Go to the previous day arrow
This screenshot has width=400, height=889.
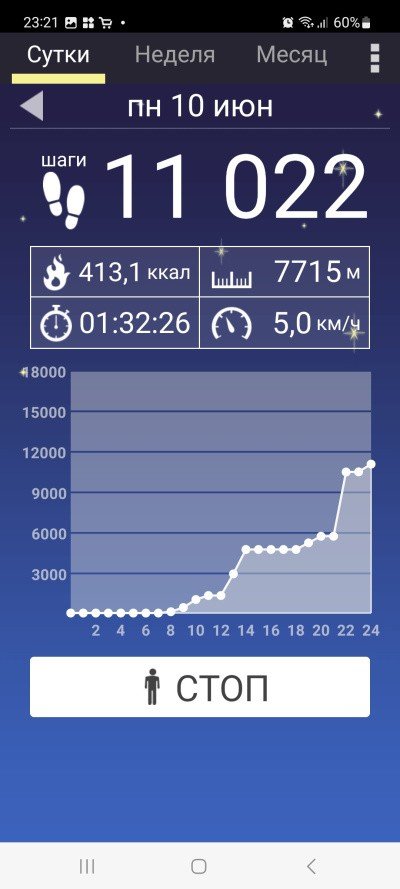pos(32,107)
